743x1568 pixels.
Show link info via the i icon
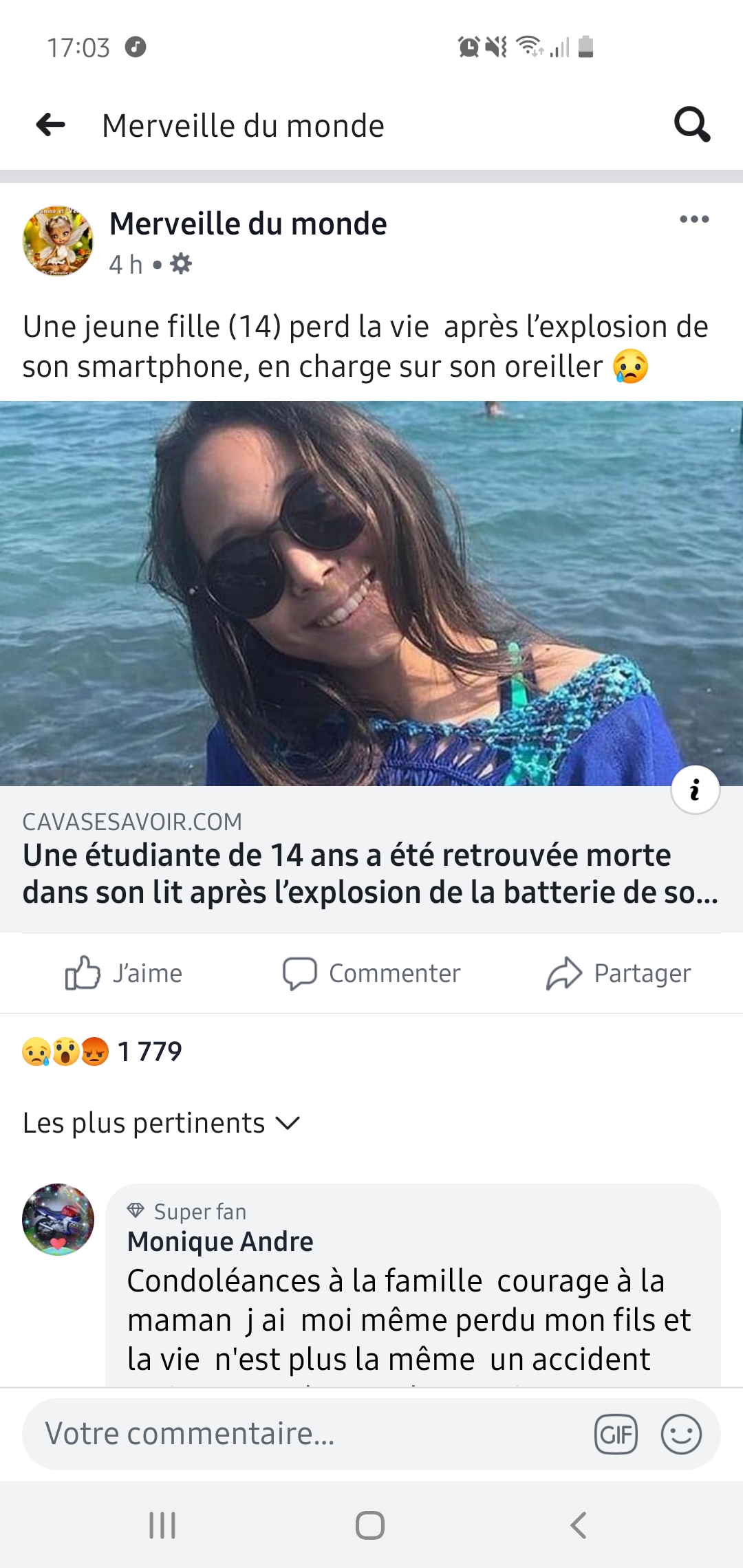pos(695,790)
